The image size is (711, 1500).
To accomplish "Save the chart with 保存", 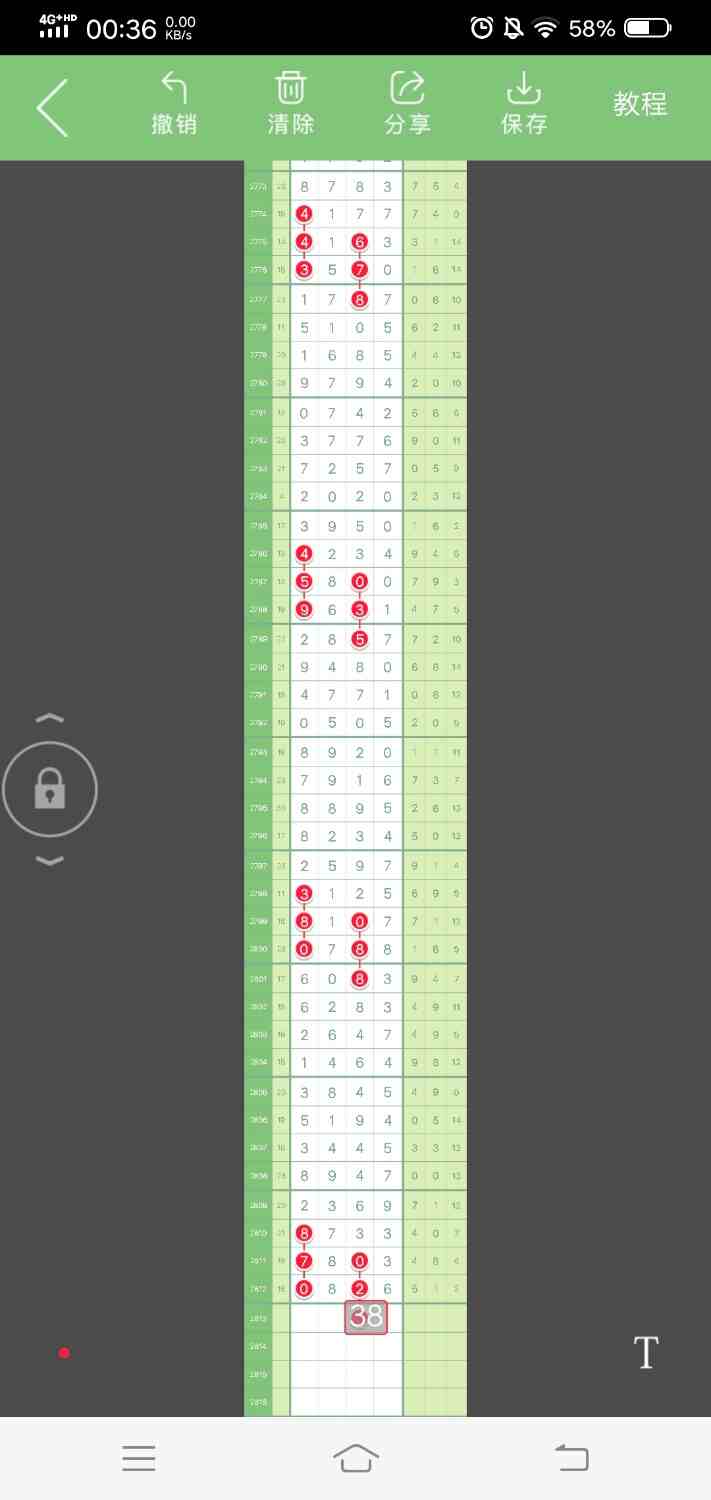I will pos(523,104).
